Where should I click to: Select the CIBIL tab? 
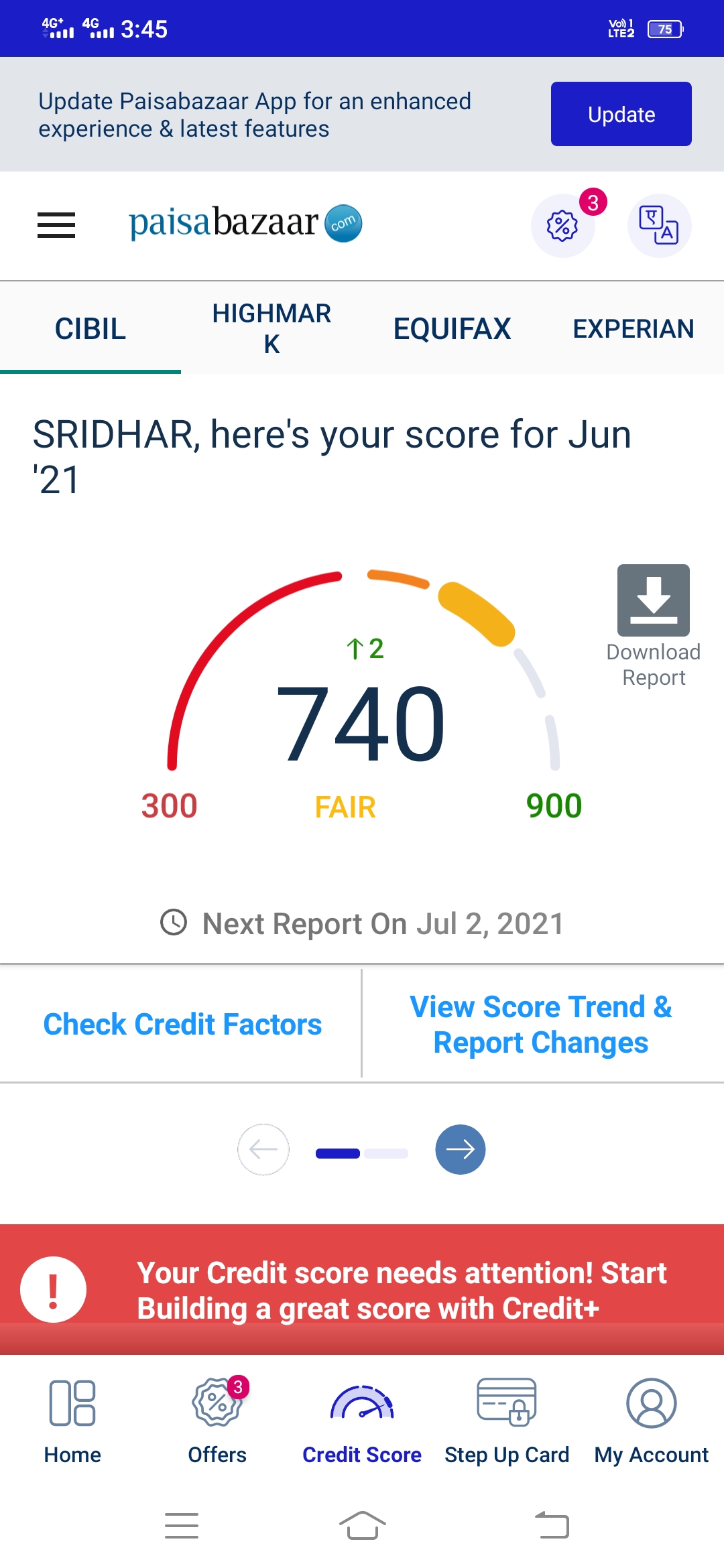90,328
